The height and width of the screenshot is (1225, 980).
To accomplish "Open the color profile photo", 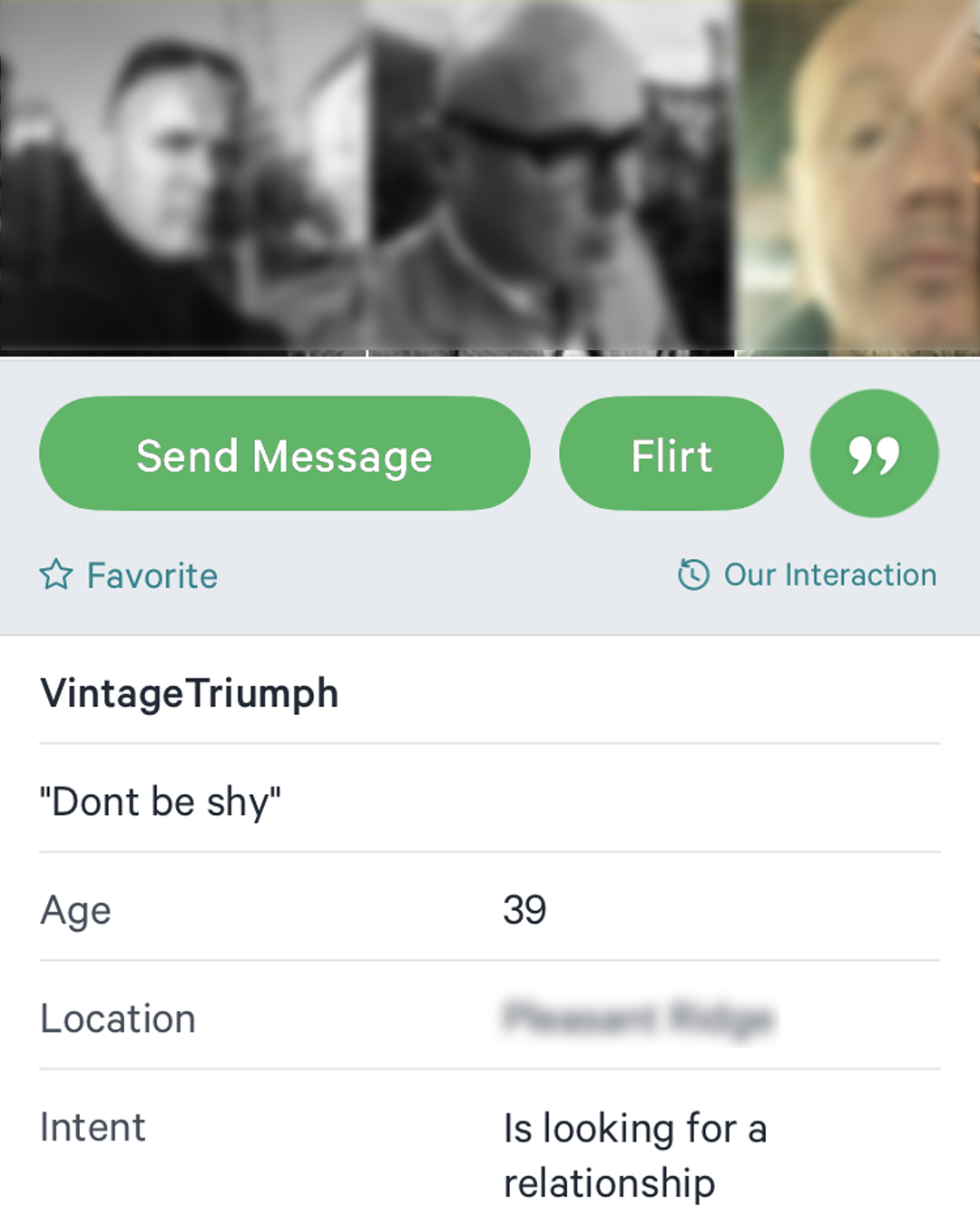I will (857, 177).
